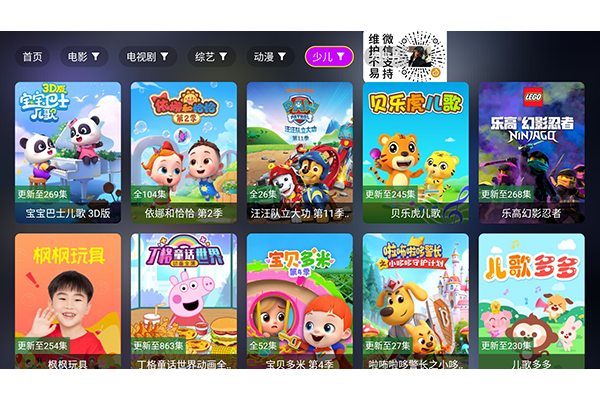Open the 啪啪哟哆警长 cartoon card
This screenshot has height=400, width=600.
pos(416,300)
